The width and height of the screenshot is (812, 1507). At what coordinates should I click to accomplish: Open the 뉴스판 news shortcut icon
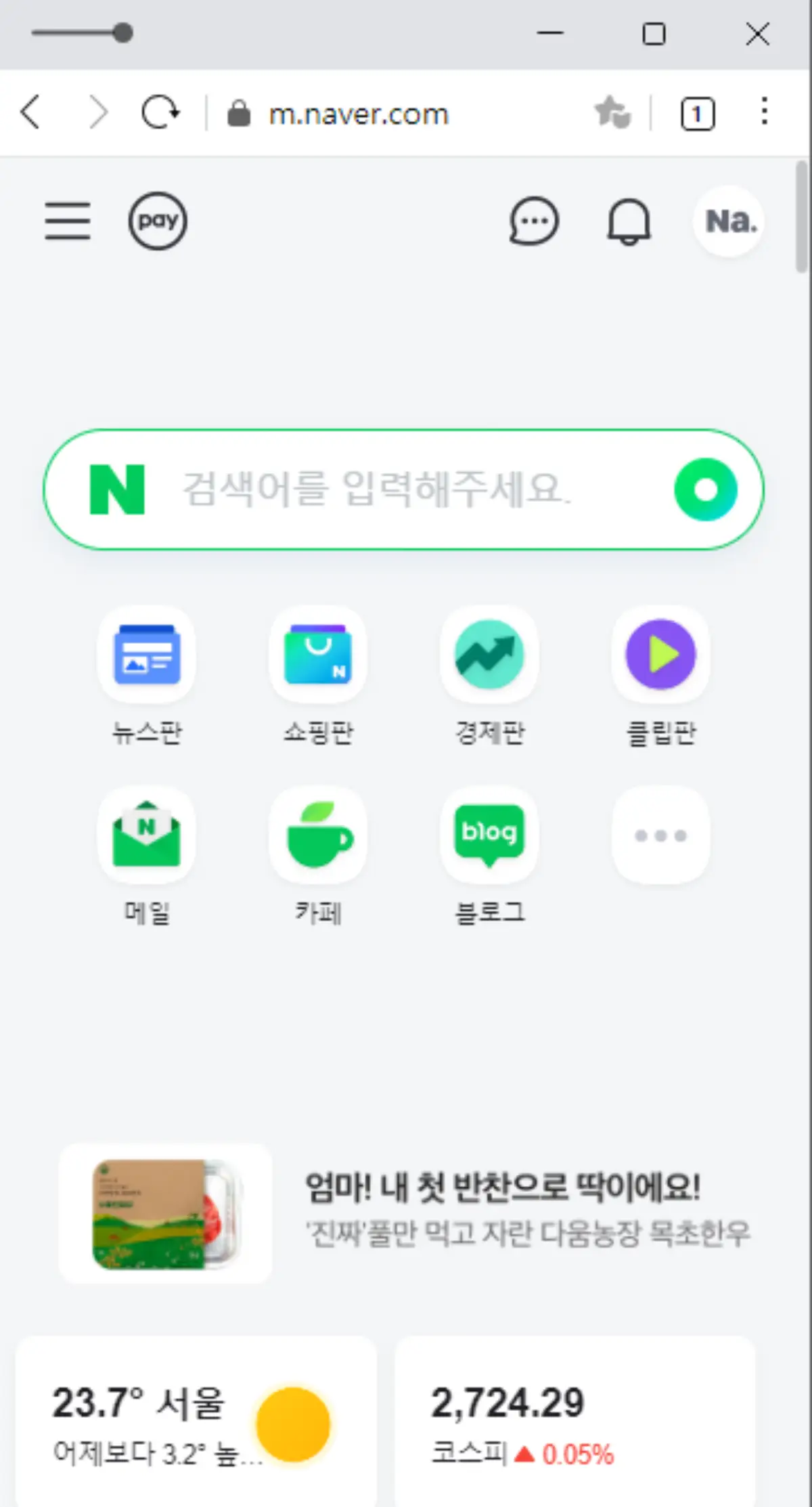[148, 655]
